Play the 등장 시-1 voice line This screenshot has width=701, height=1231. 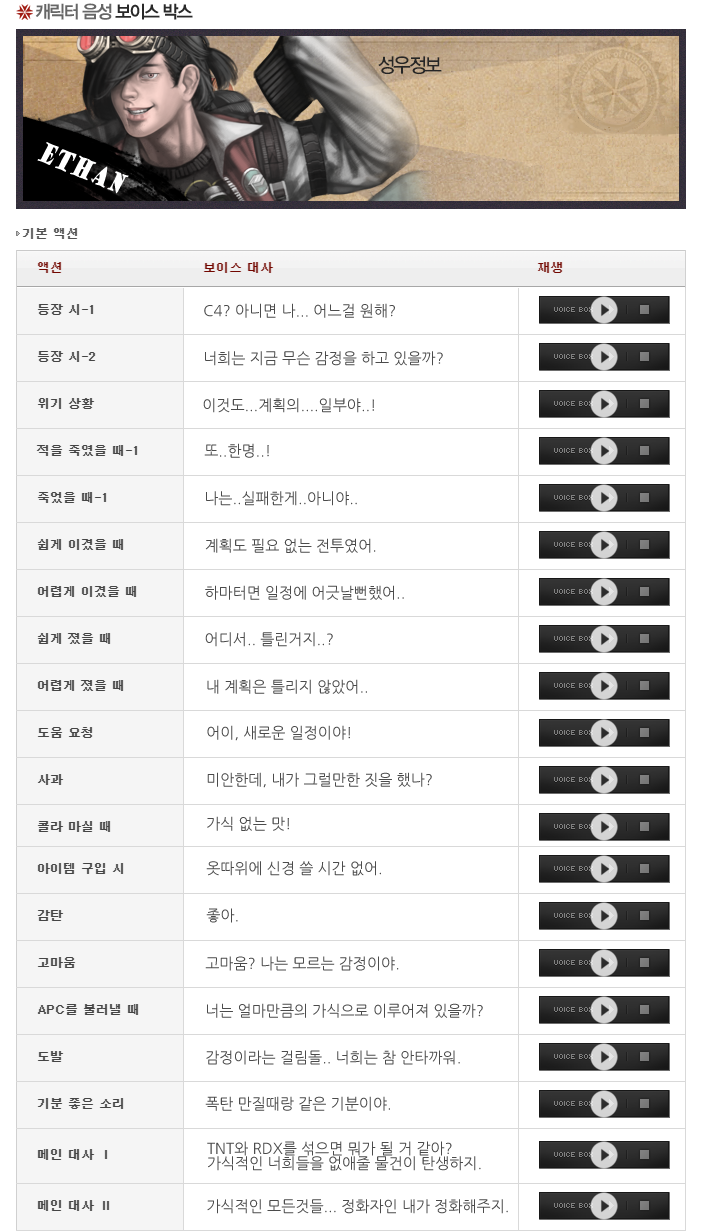click(x=604, y=310)
